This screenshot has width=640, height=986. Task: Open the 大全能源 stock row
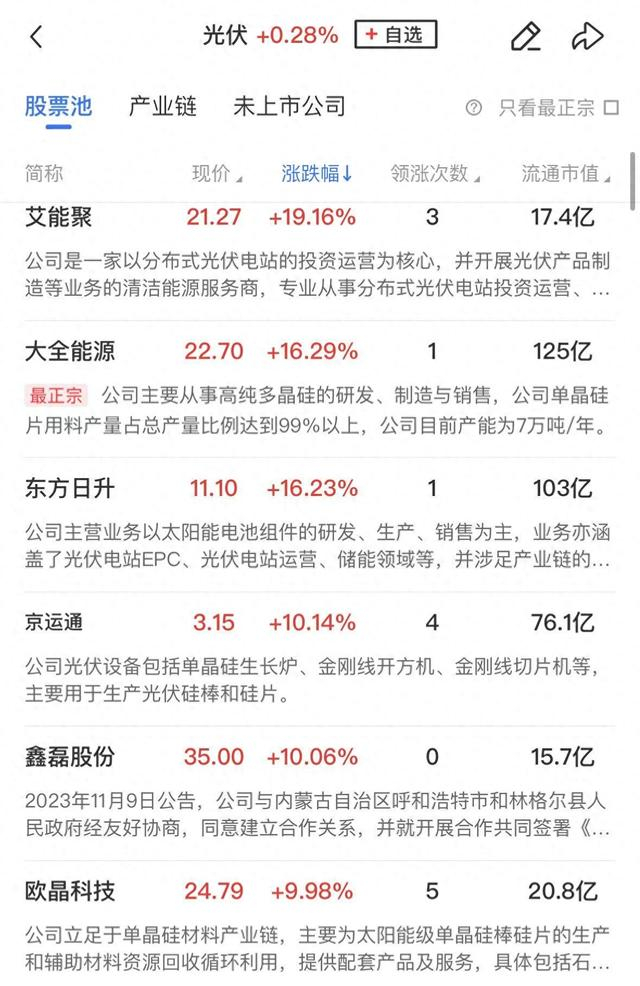click(319, 388)
